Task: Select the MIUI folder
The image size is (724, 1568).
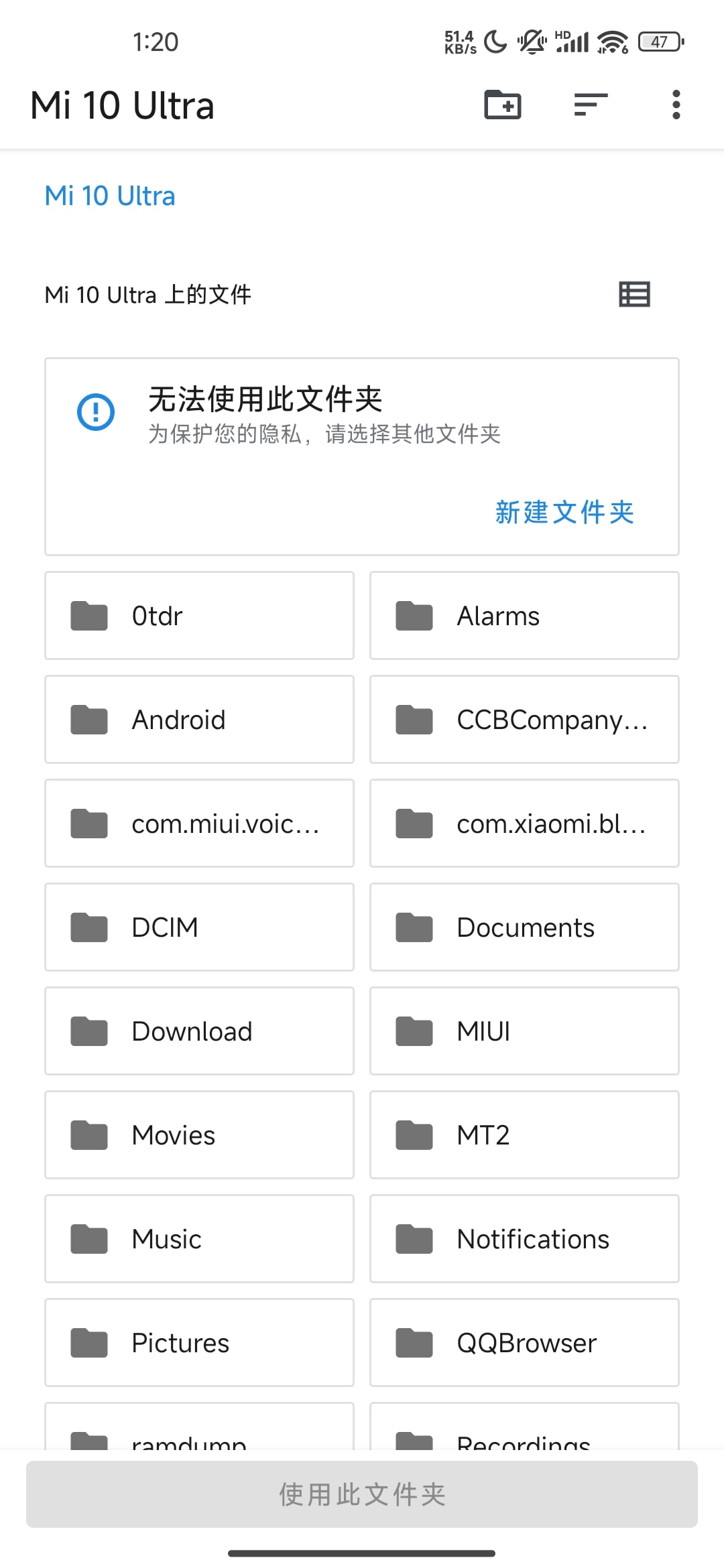Action: click(x=524, y=1031)
